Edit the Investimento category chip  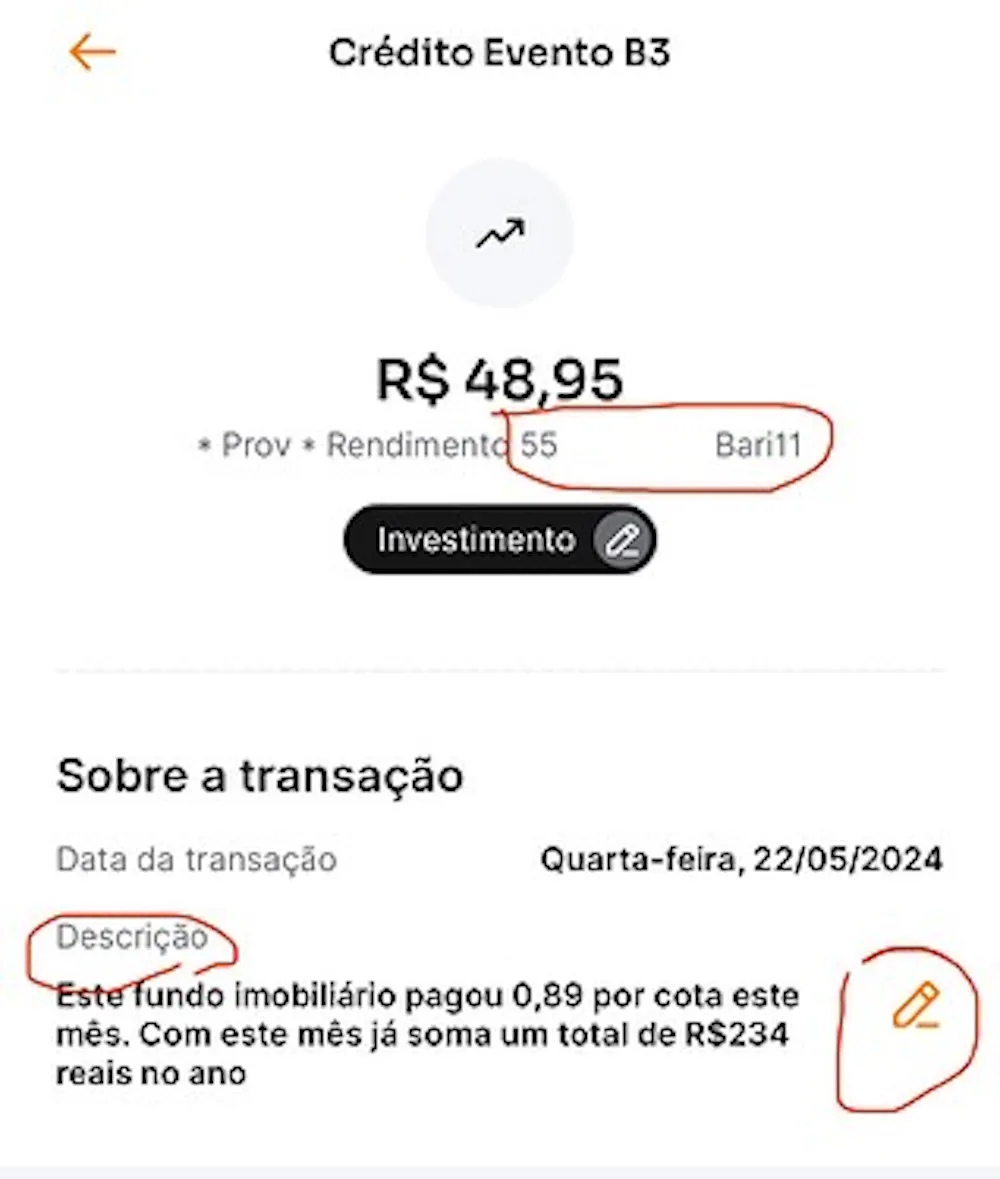(622, 540)
